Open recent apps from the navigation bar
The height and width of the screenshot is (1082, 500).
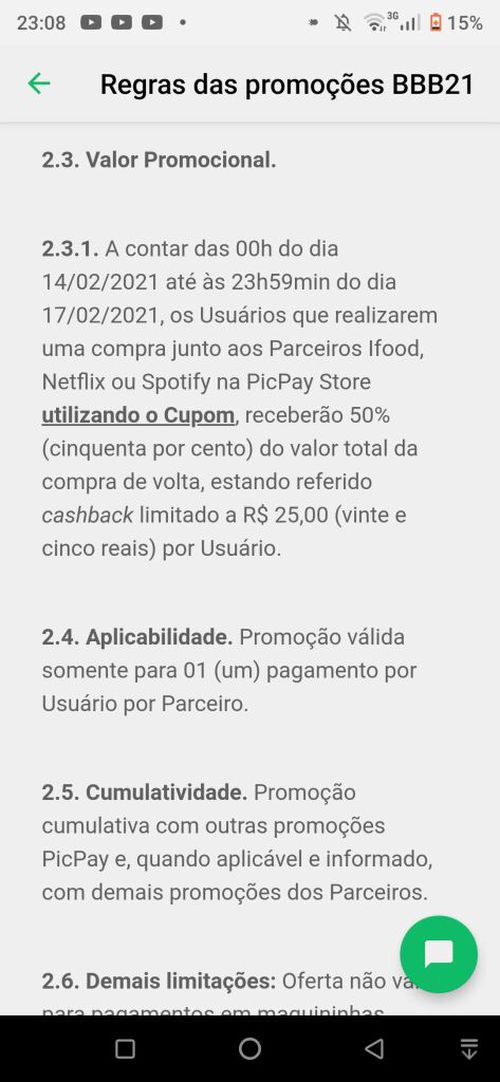(125, 1050)
